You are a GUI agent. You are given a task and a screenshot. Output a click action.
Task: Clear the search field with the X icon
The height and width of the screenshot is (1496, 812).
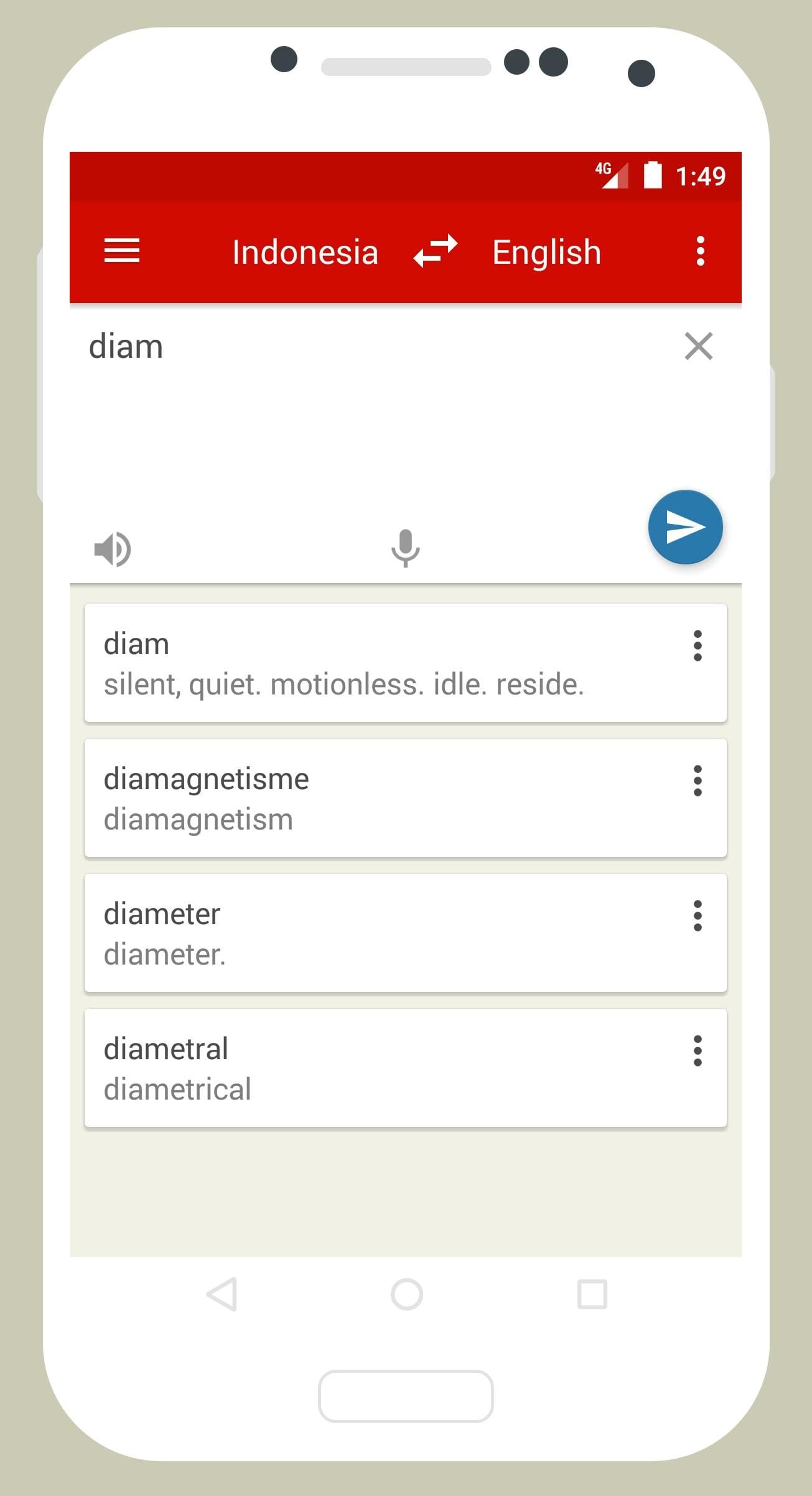pos(698,346)
